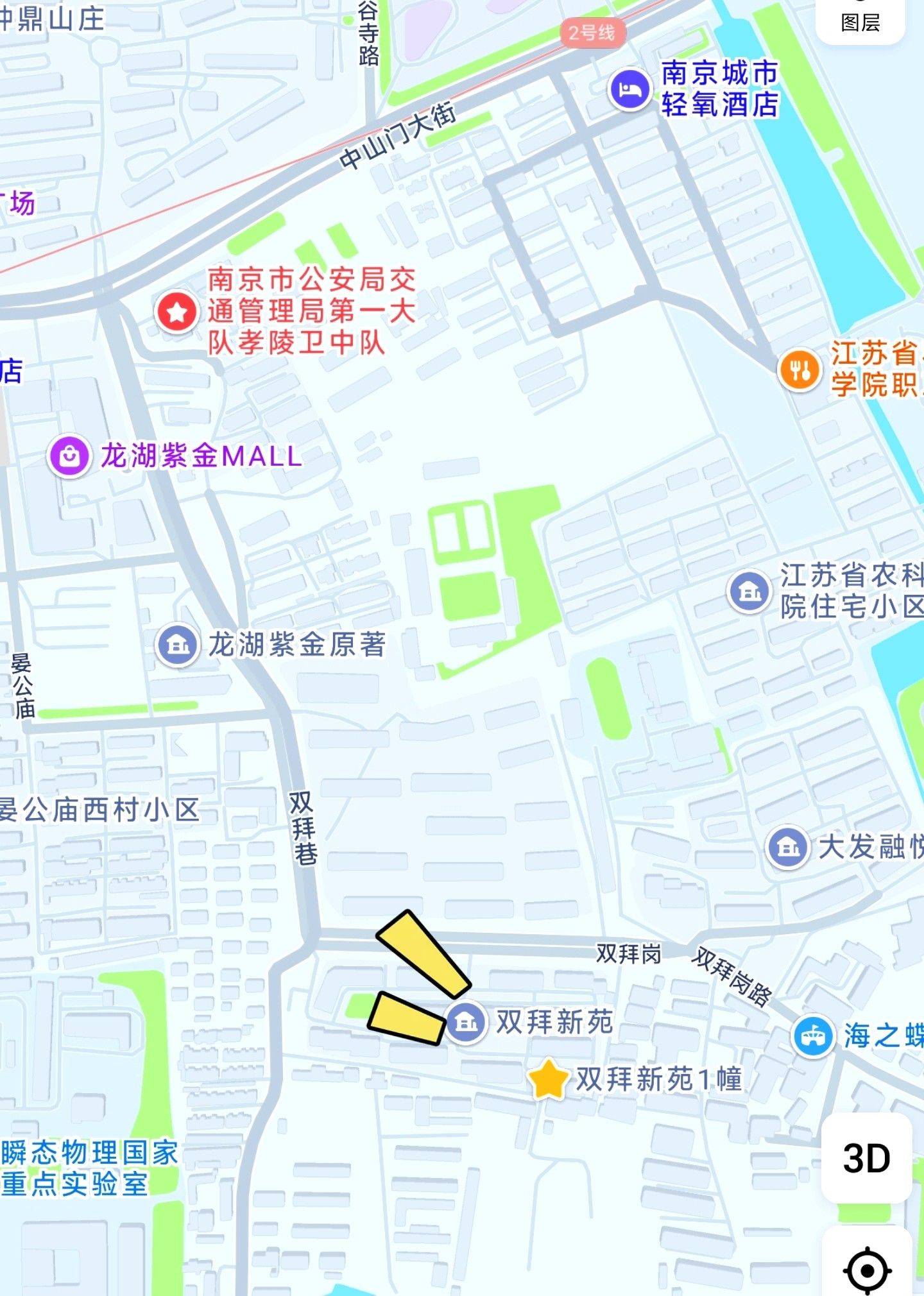Open the 图层 map layers button
The width and height of the screenshot is (924, 1296).
click(860, 21)
